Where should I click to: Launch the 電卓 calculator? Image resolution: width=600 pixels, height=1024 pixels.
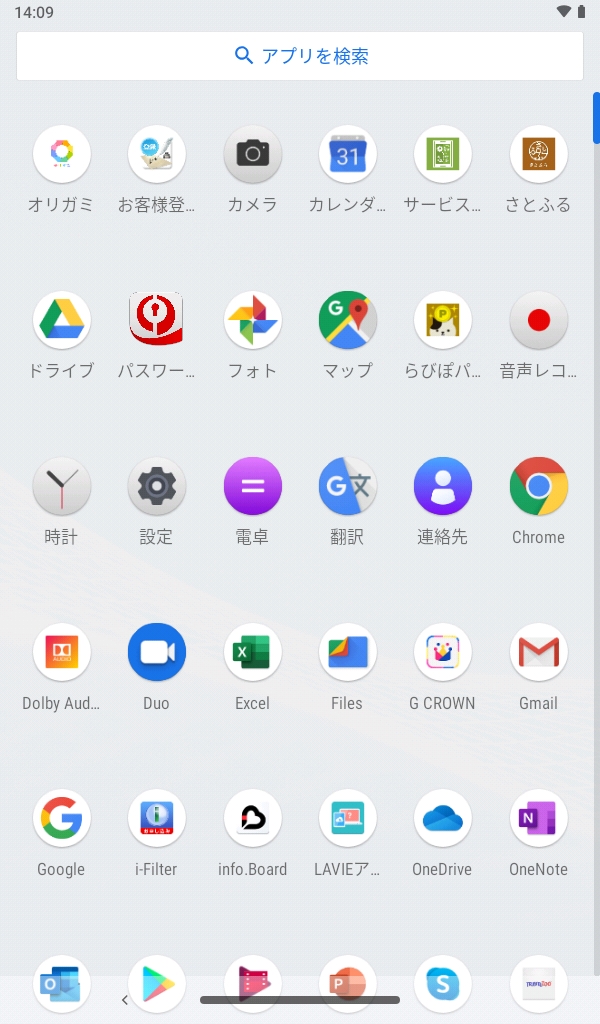click(x=252, y=486)
